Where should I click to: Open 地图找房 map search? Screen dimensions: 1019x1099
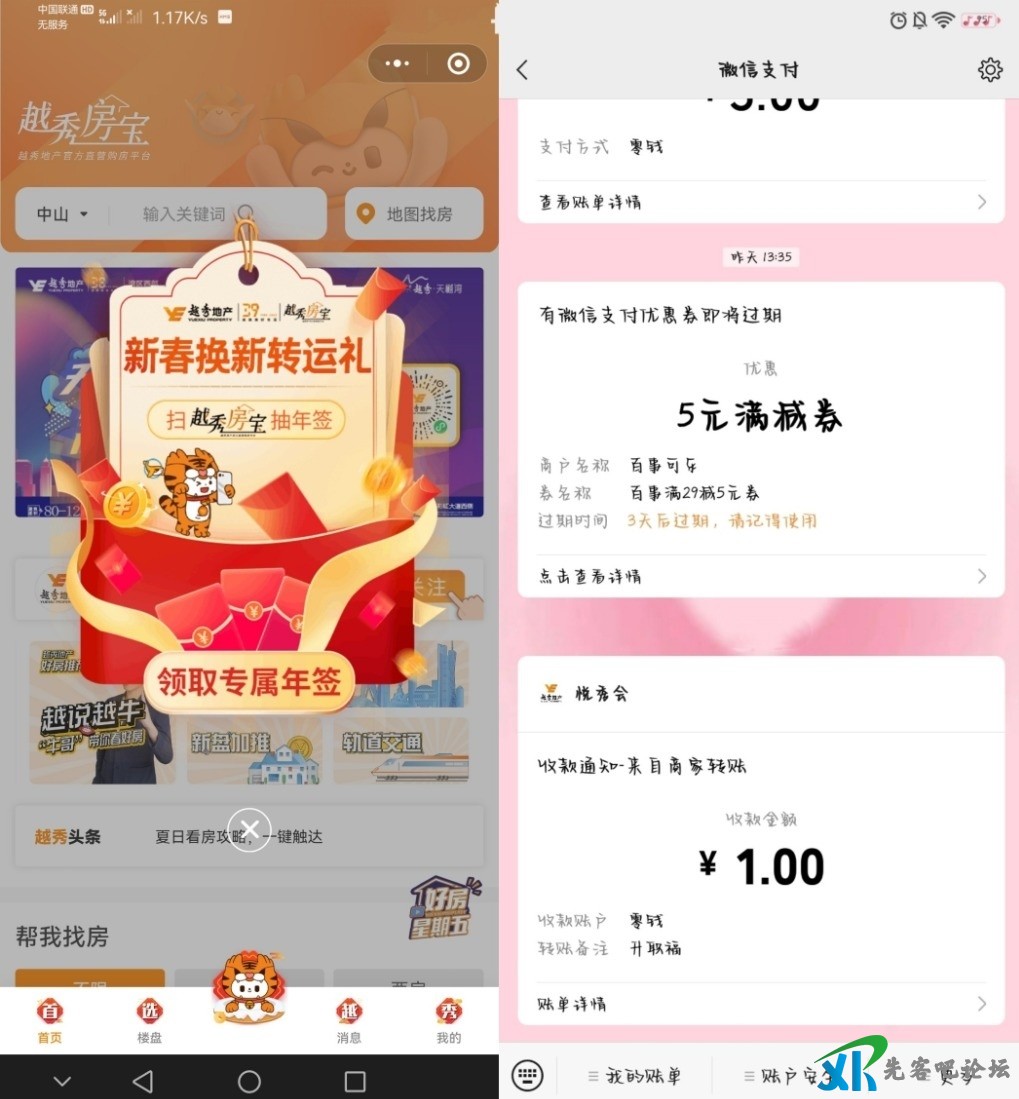pyautogui.click(x=414, y=214)
